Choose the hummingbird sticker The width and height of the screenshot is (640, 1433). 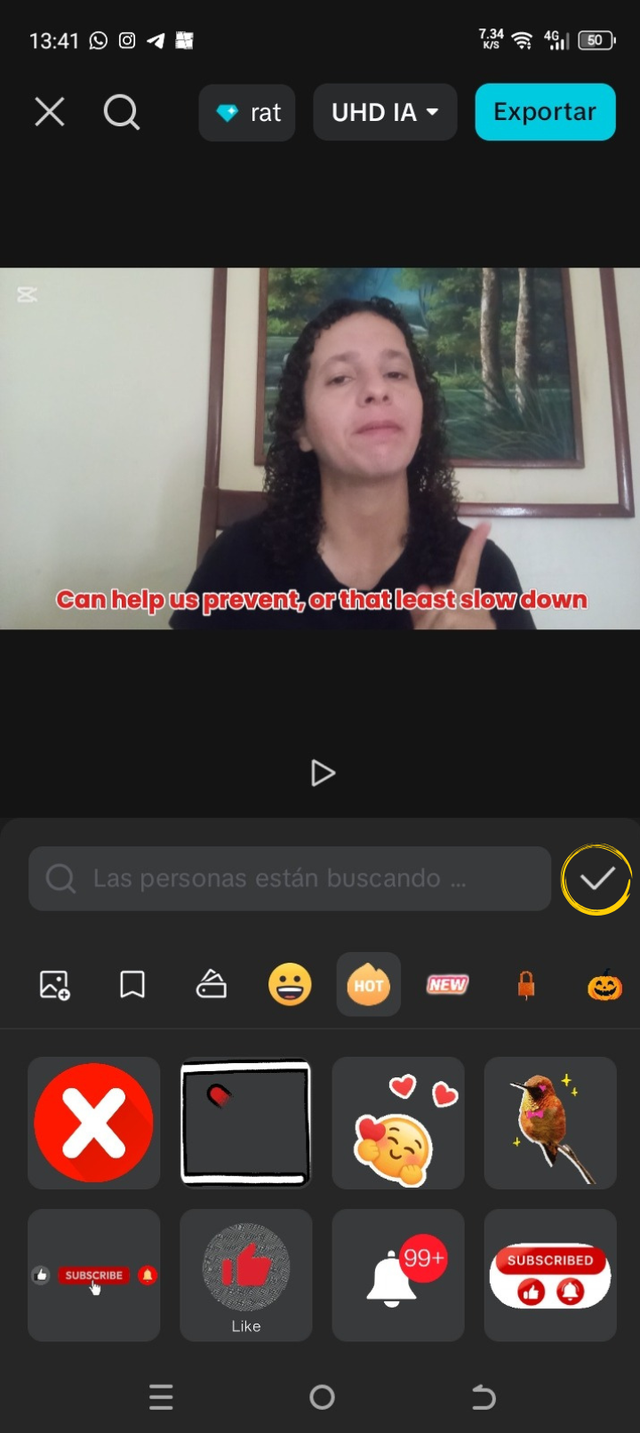coord(550,1123)
